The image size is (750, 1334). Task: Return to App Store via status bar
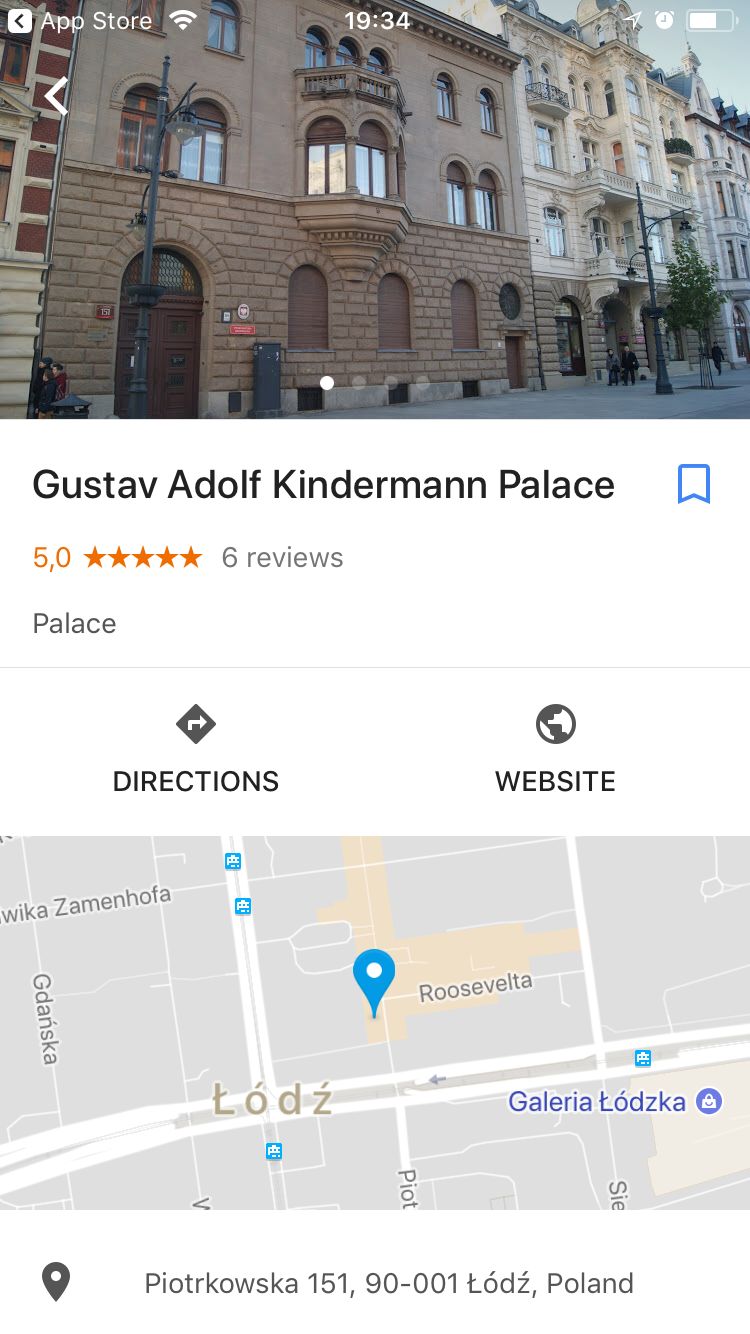pyautogui.click(x=80, y=21)
